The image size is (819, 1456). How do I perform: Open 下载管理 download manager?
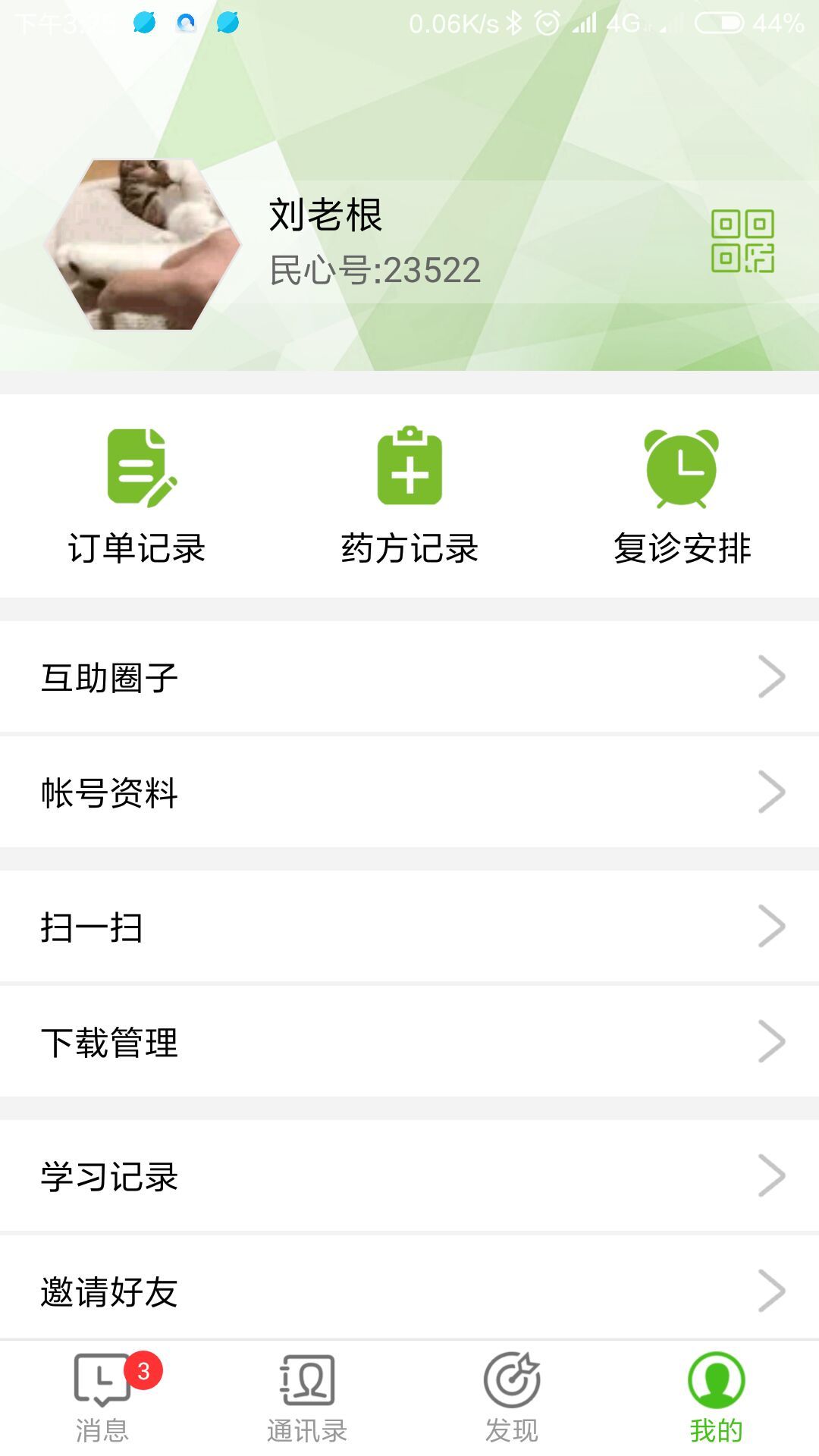pyautogui.click(x=409, y=1042)
